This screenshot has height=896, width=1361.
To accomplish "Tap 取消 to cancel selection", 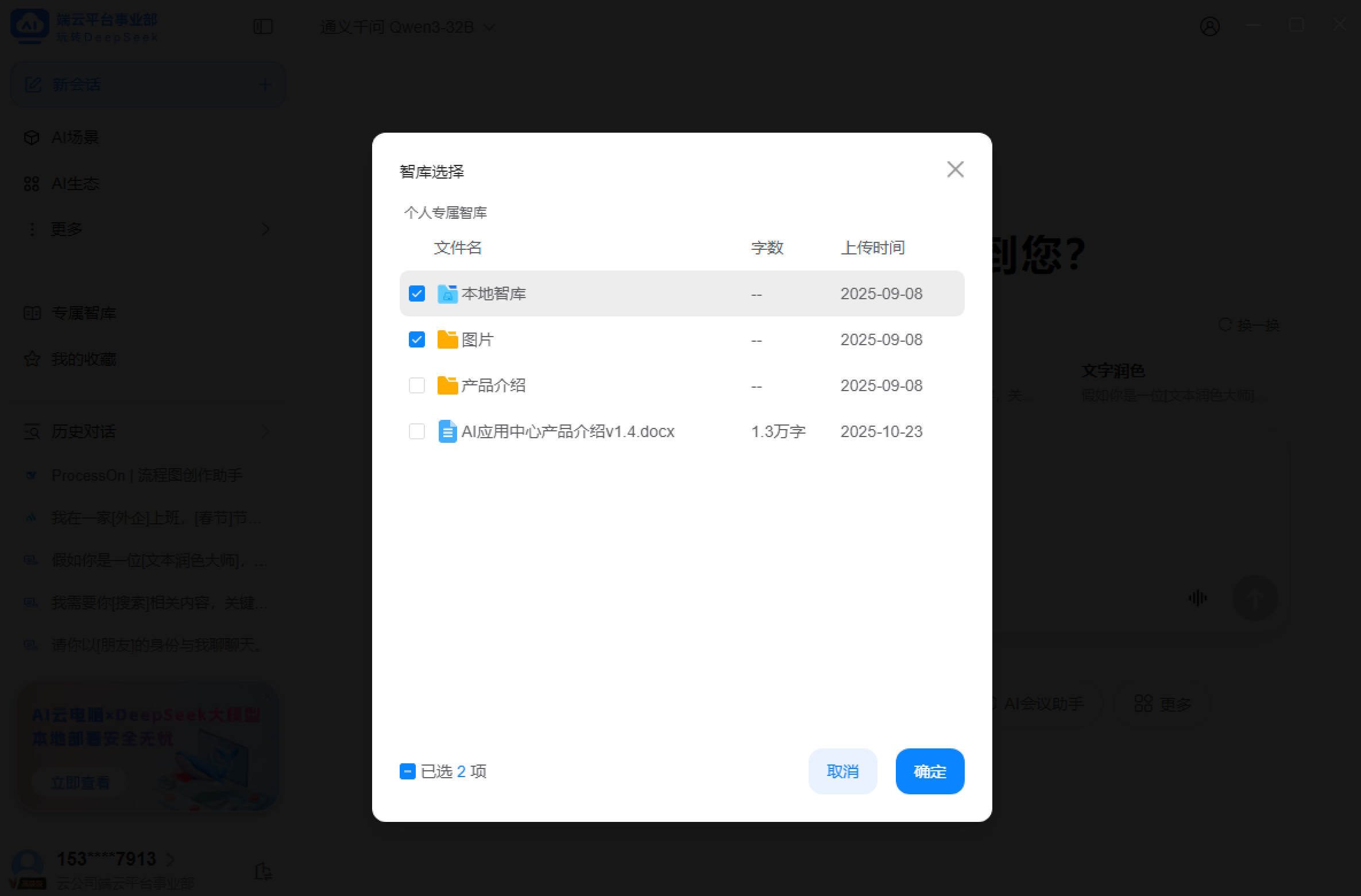I will coord(842,771).
